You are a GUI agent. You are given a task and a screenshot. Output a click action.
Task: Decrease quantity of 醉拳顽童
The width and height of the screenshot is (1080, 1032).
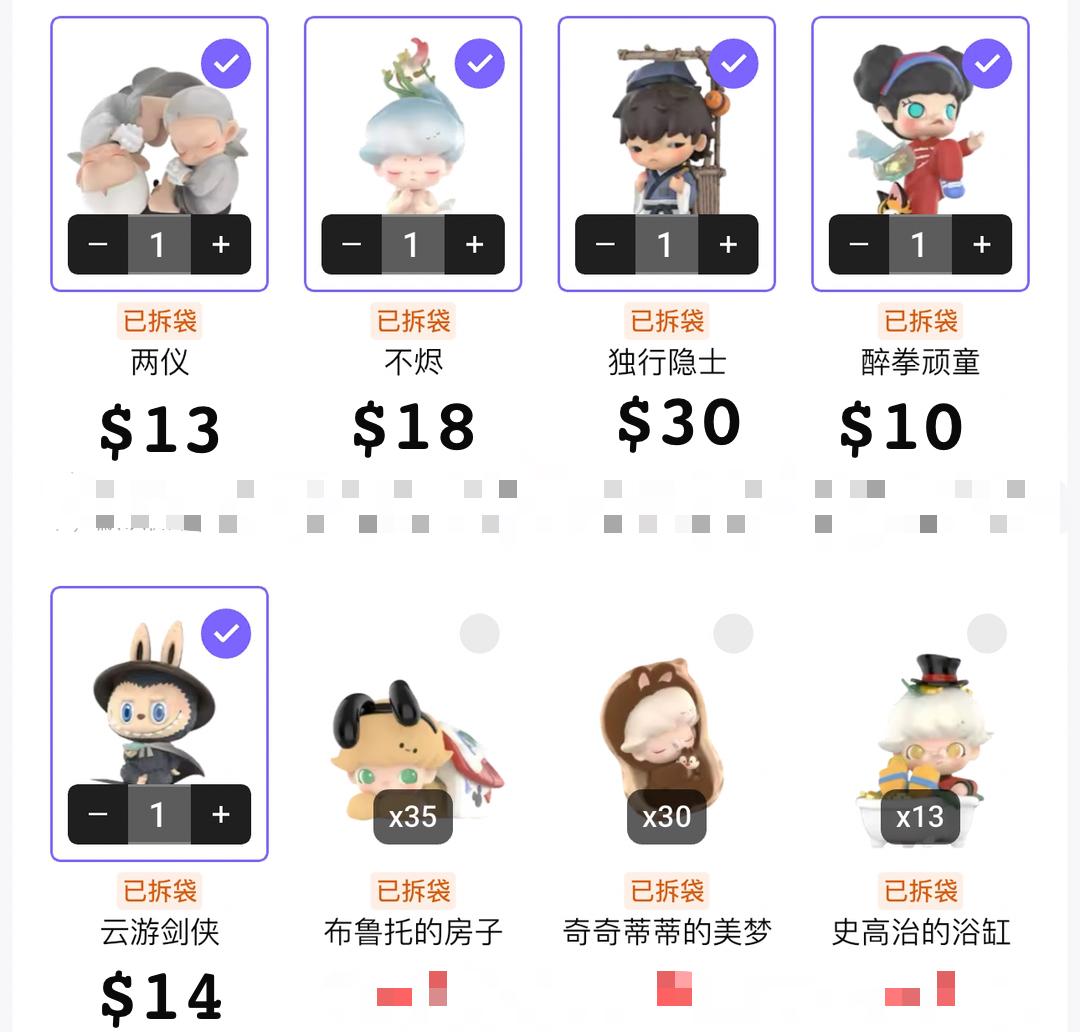coord(858,245)
